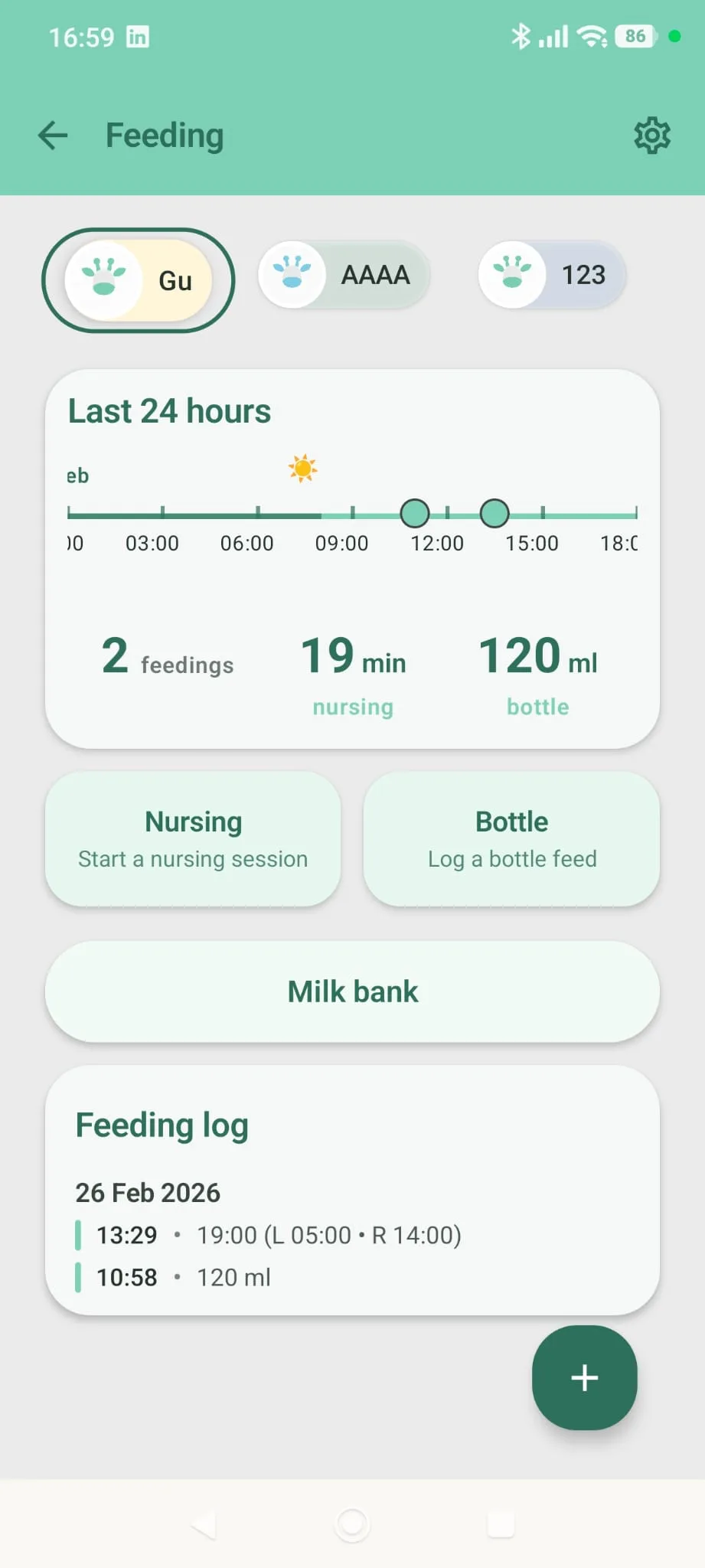Tap the AAAA baby profile icon
This screenshot has width=705, height=1568.
[x=293, y=274]
